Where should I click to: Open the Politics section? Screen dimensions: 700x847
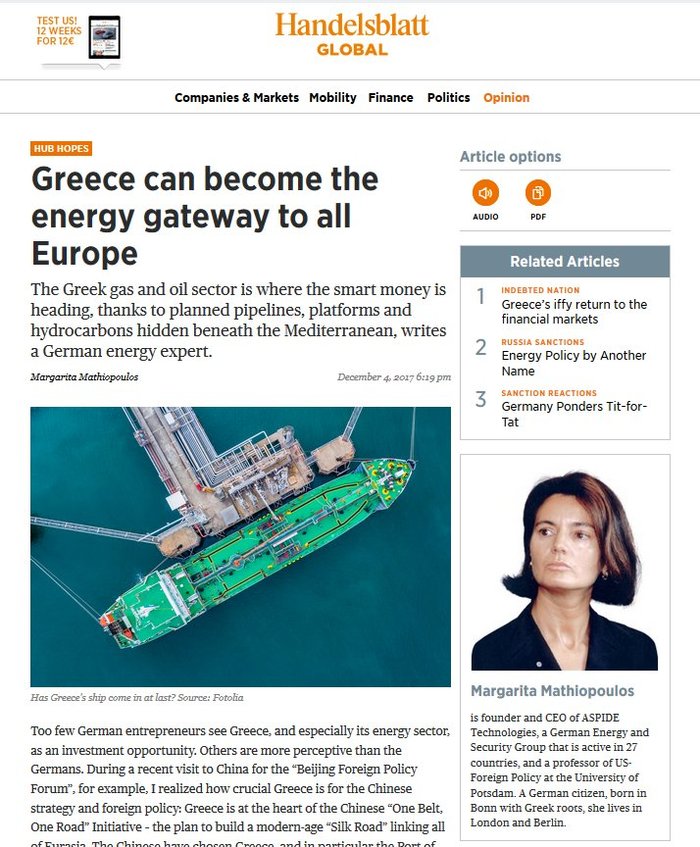(x=448, y=98)
